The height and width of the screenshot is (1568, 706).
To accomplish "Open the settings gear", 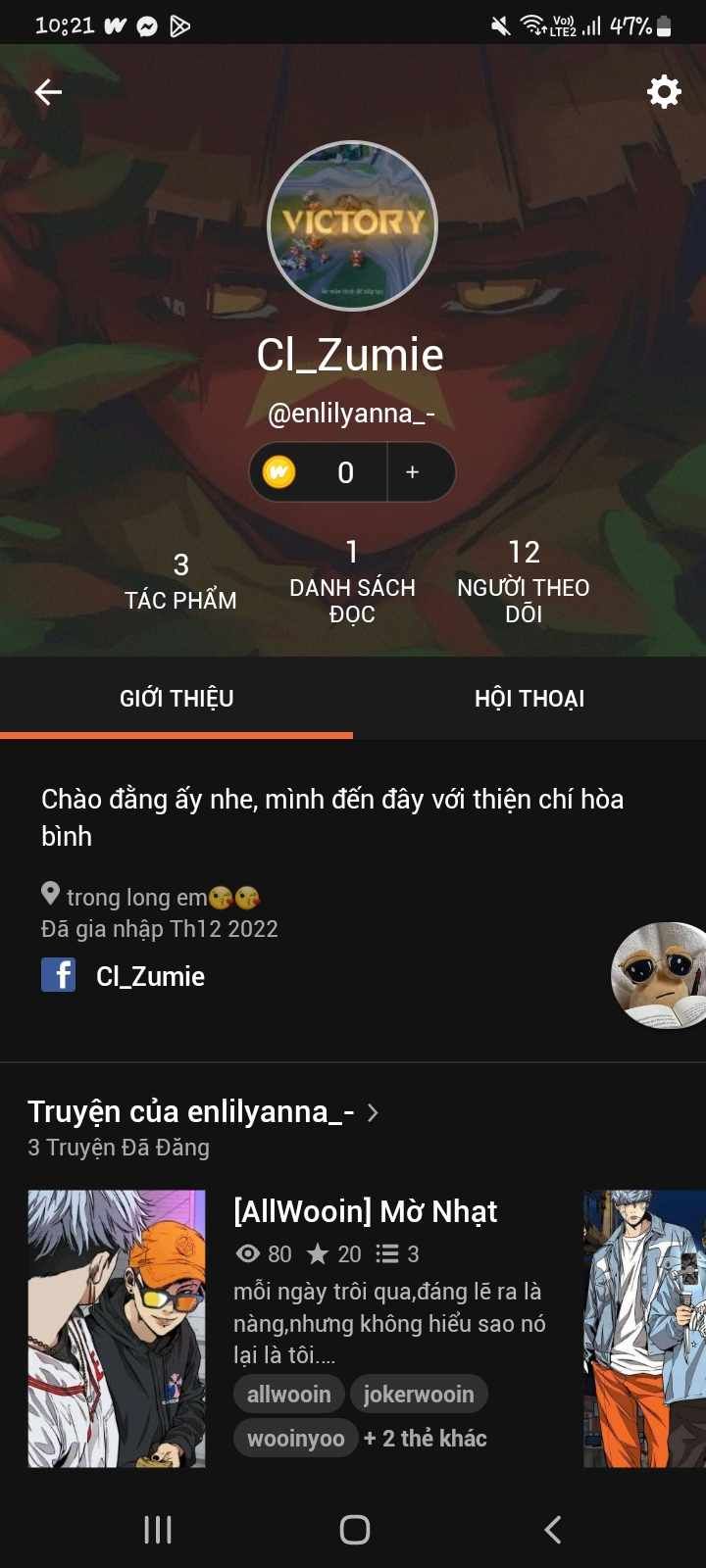I will click(664, 92).
